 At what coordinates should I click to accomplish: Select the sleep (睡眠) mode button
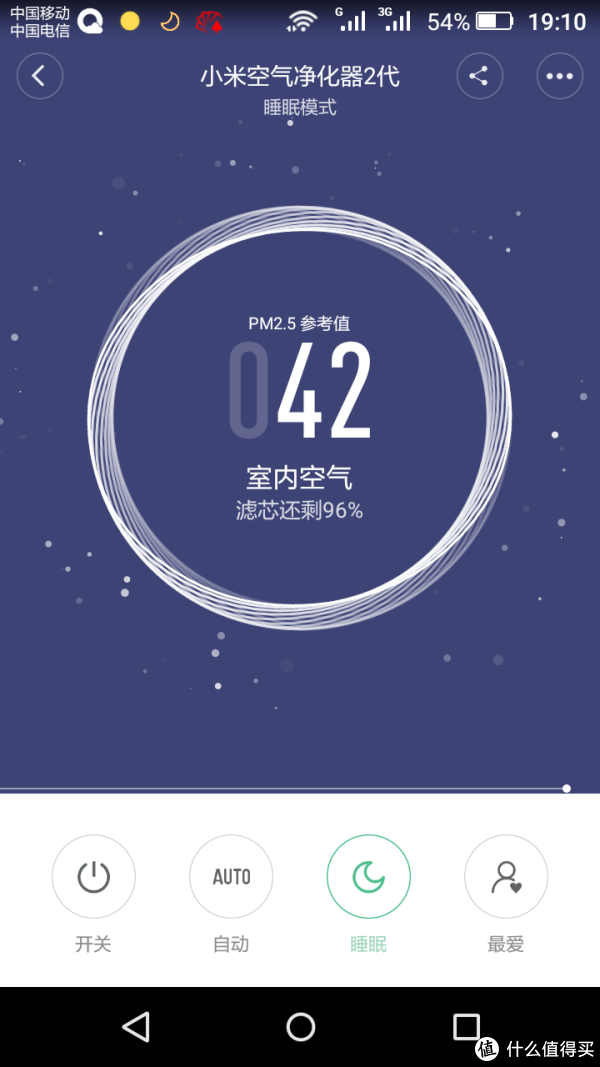point(368,877)
